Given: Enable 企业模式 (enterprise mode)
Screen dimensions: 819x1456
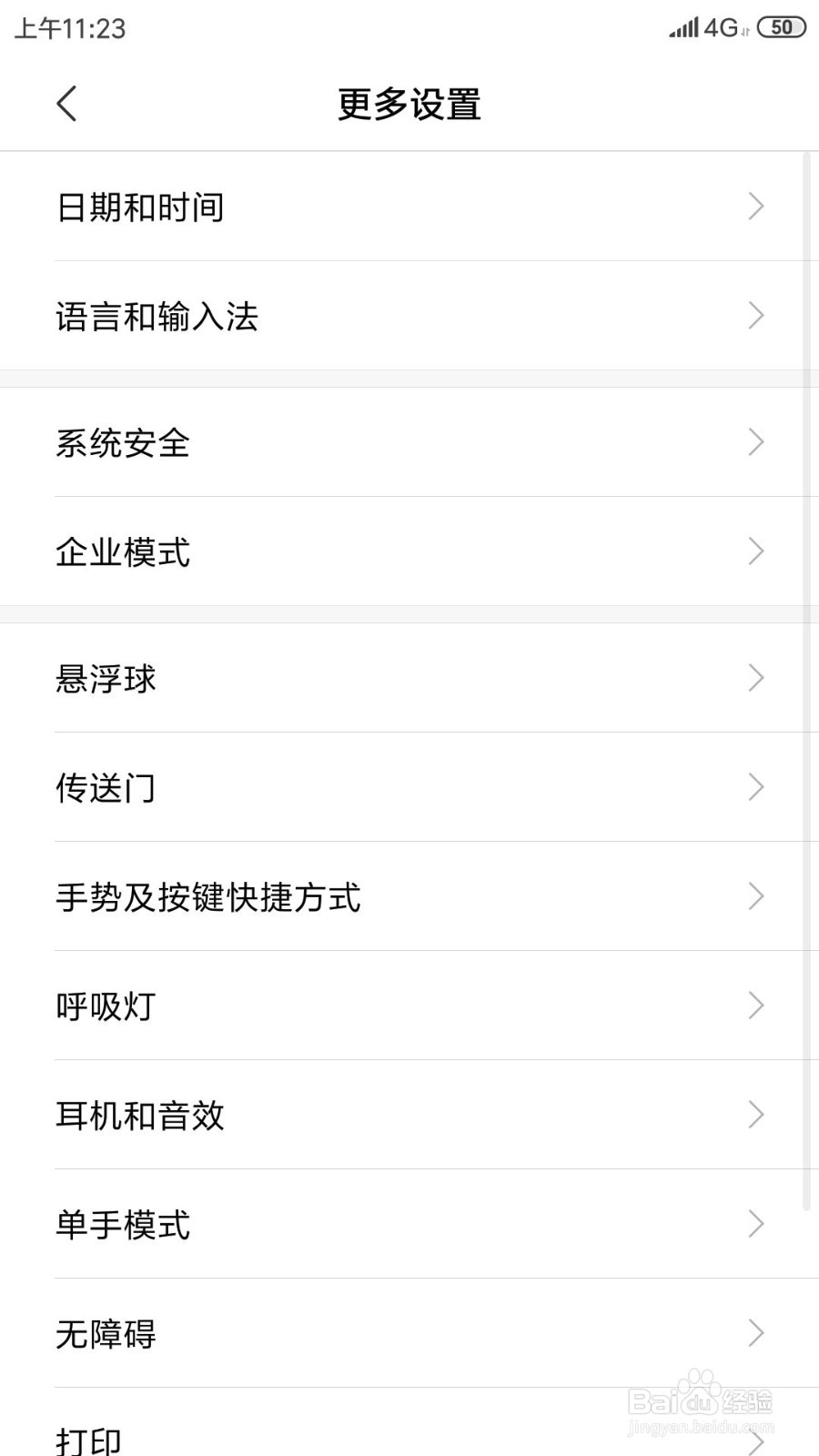Looking at the screenshot, I should coord(409,551).
